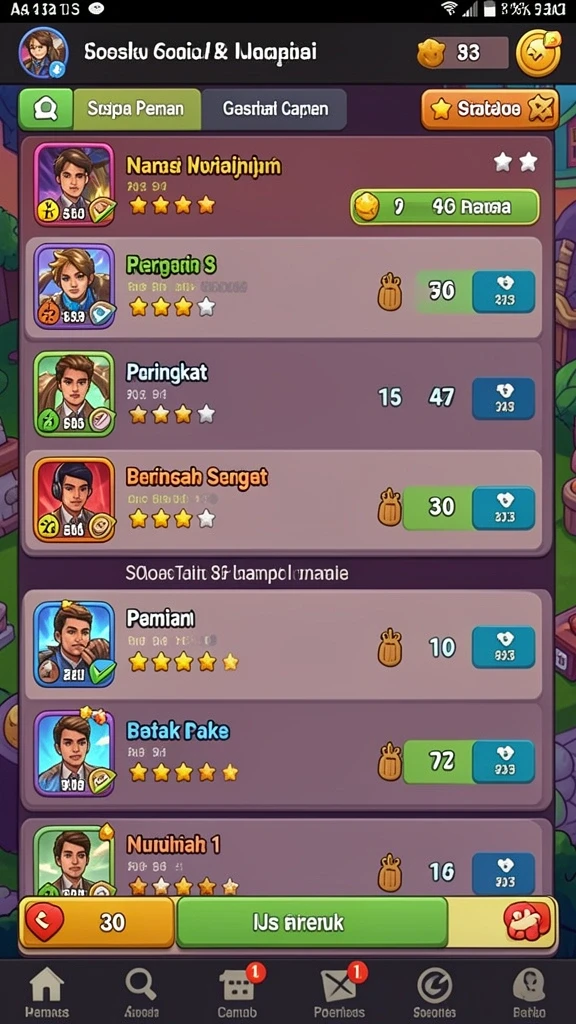Open the mail tab with notification badge
576x1024 pixels.
coord(340,993)
